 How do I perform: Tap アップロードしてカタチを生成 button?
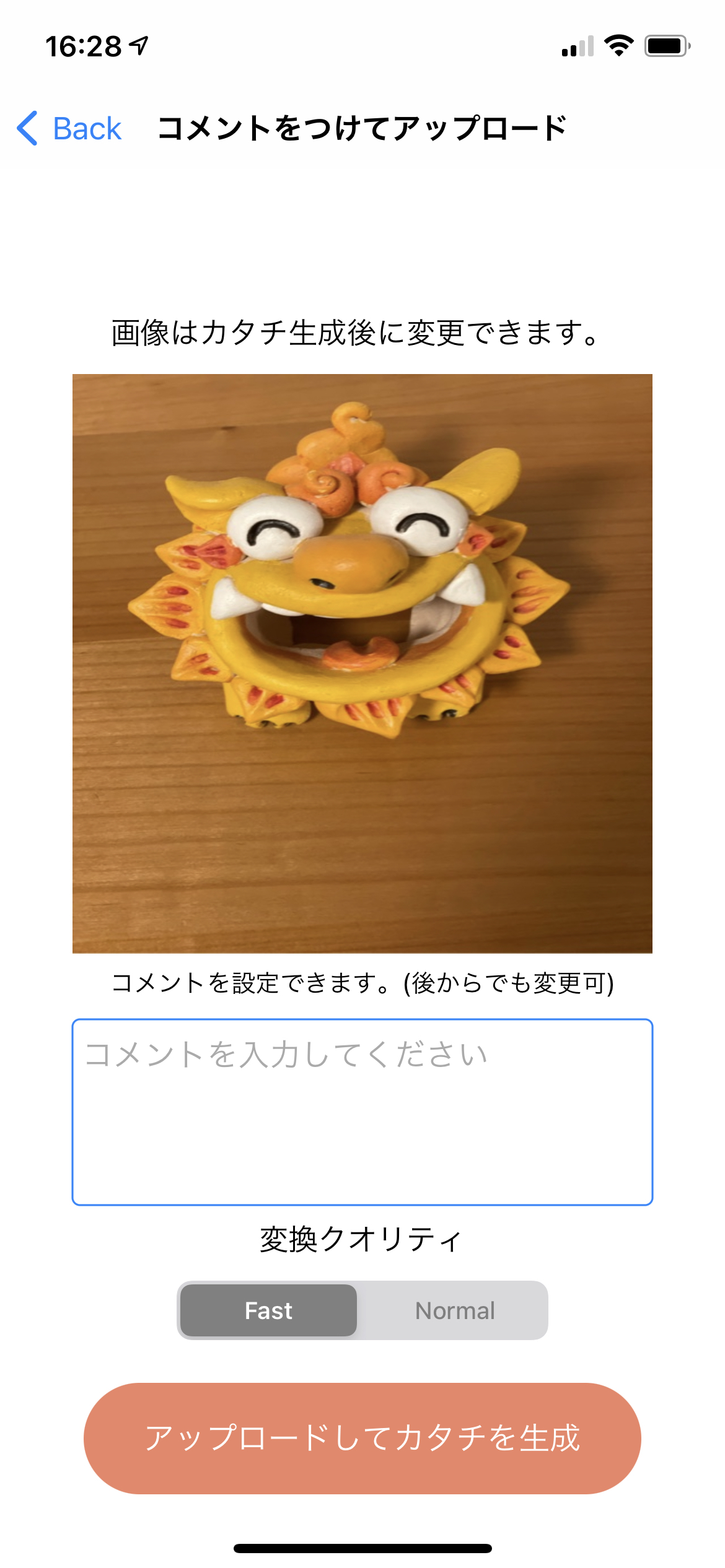coord(362,1438)
